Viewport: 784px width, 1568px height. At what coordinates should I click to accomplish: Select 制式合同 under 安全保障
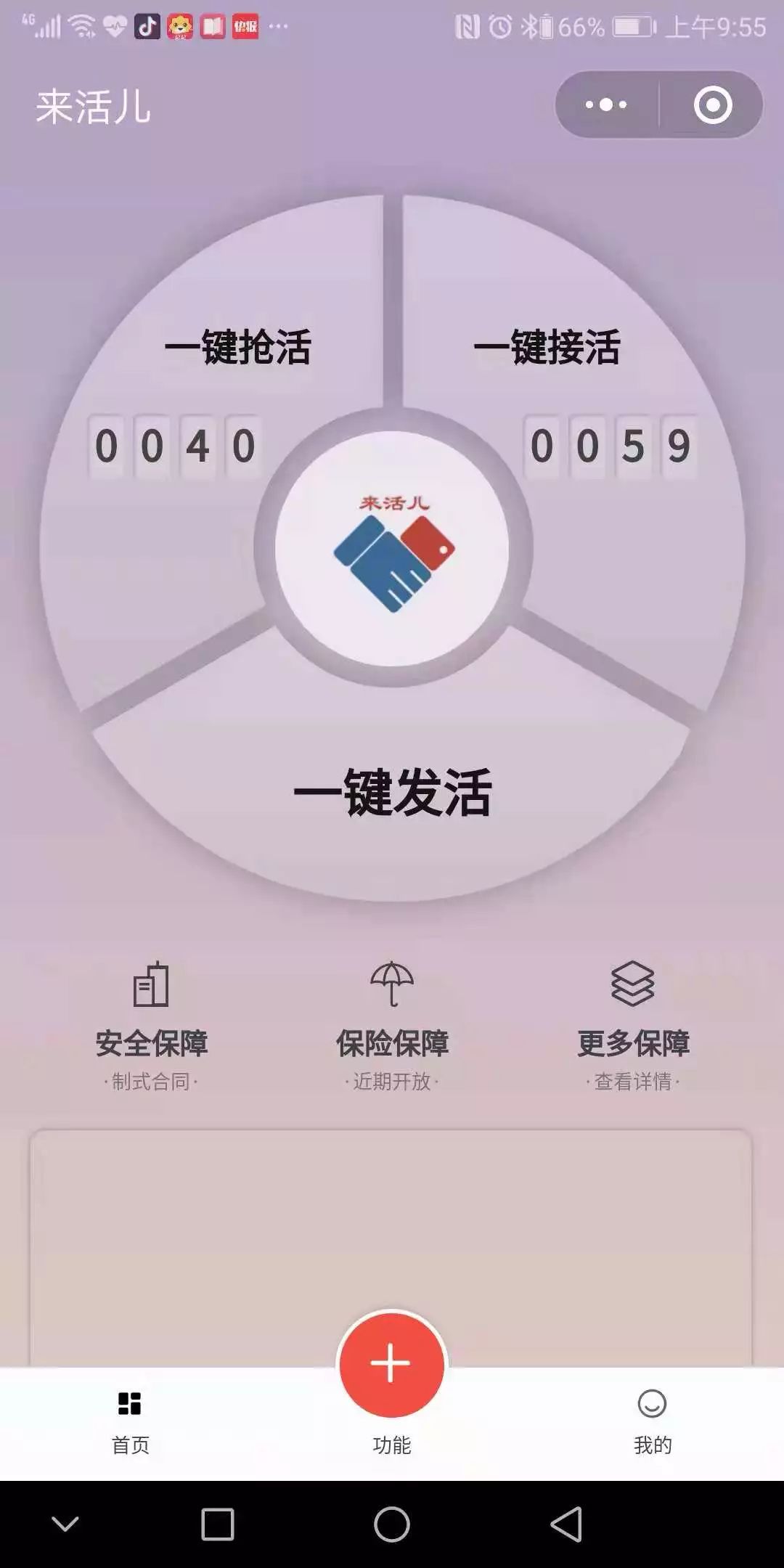pyautogui.click(x=152, y=1080)
